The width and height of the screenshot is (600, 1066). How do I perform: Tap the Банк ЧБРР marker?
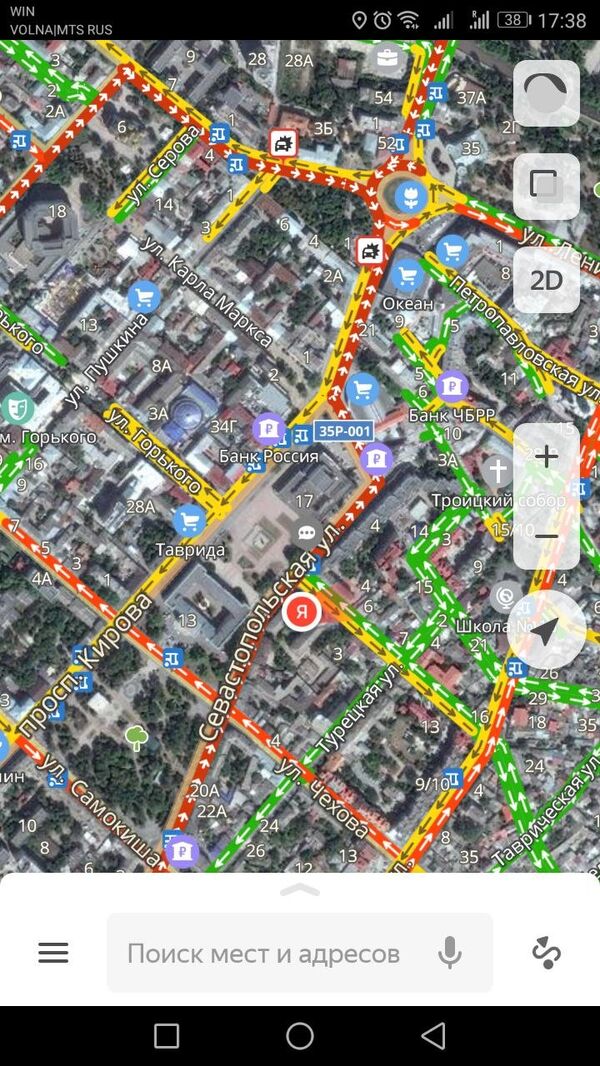pos(453,386)
